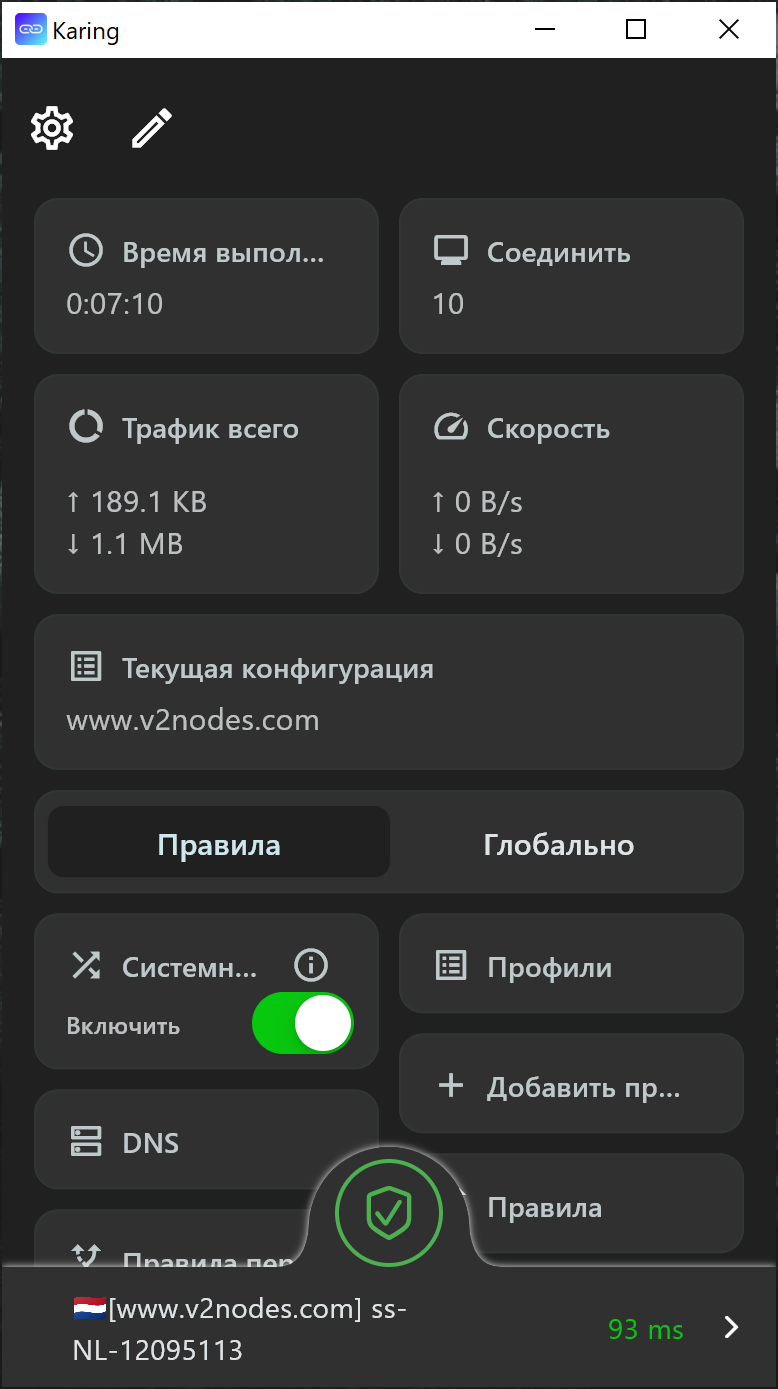Click the 93 ms latency value
The height and width of the screenshot is (1389, 778).
click(x=645, y=1328)
